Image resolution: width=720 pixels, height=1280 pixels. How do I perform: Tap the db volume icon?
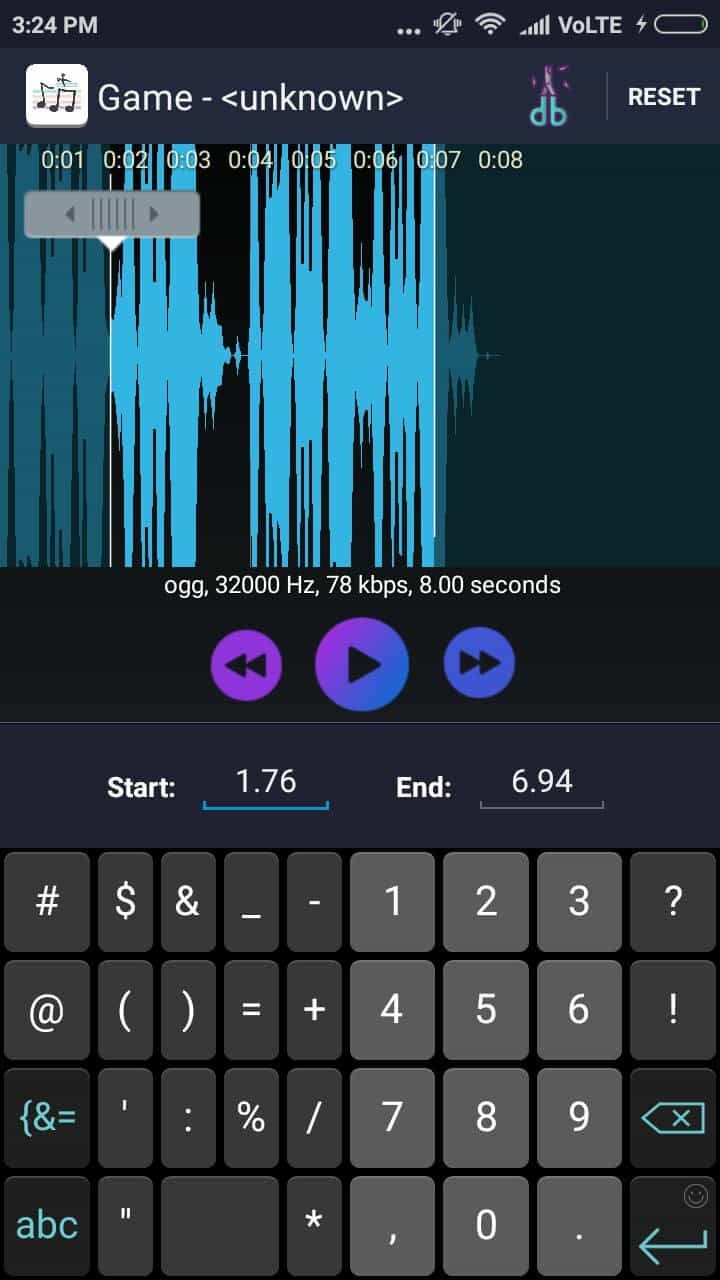(548, 96)
